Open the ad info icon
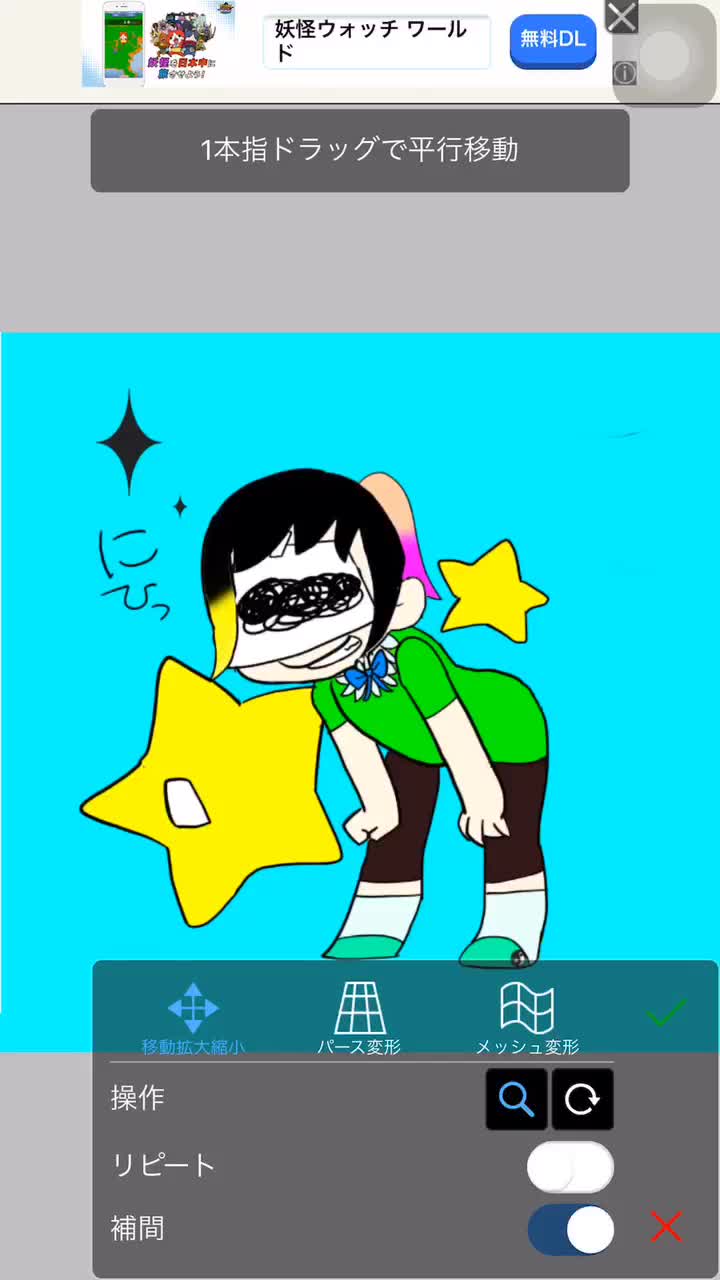Image resolution: width=720 pixels, height=1280 pixels. click(624, 73)
